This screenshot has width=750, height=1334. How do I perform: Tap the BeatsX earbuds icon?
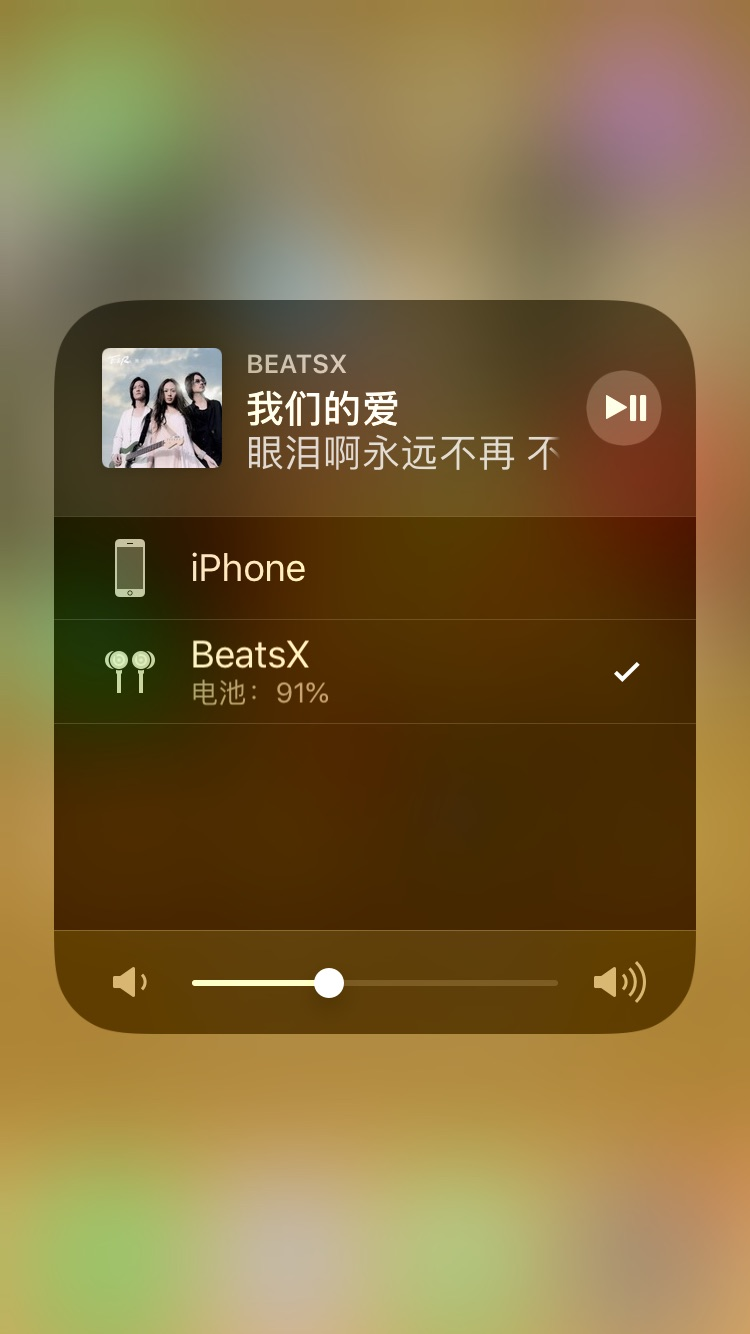point(130,670)
